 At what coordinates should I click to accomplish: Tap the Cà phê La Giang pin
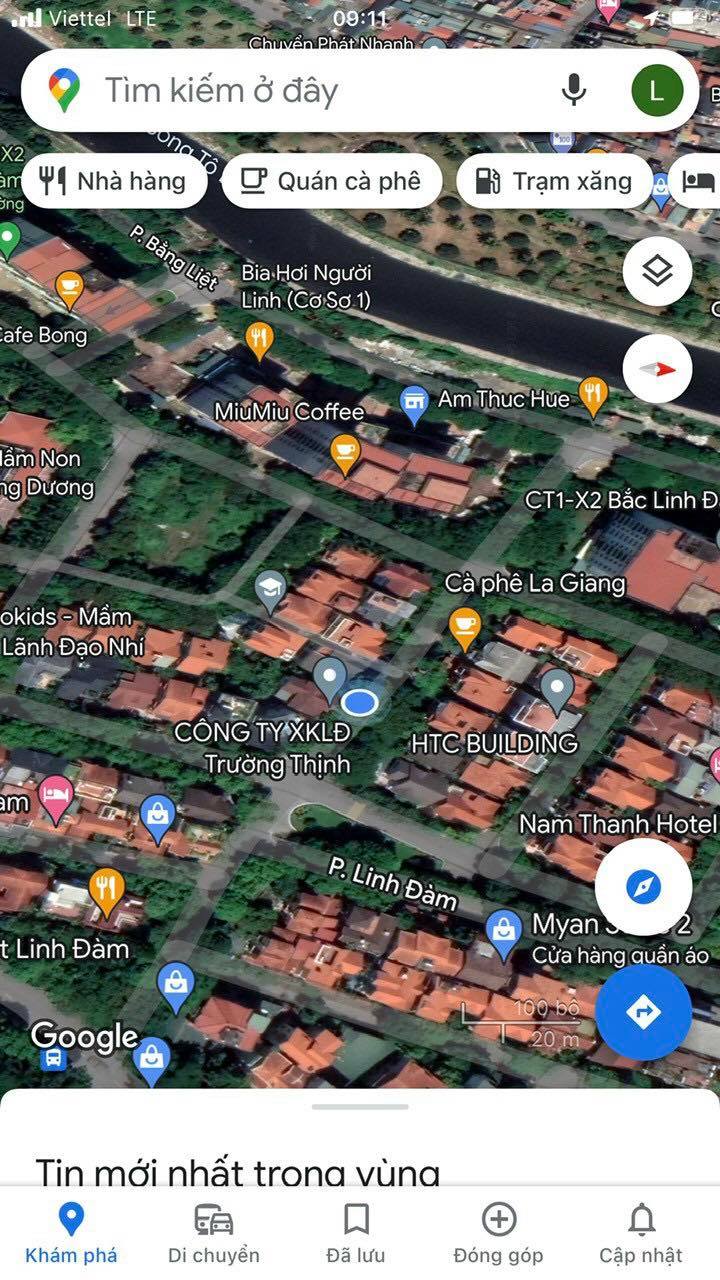[464, 626]
